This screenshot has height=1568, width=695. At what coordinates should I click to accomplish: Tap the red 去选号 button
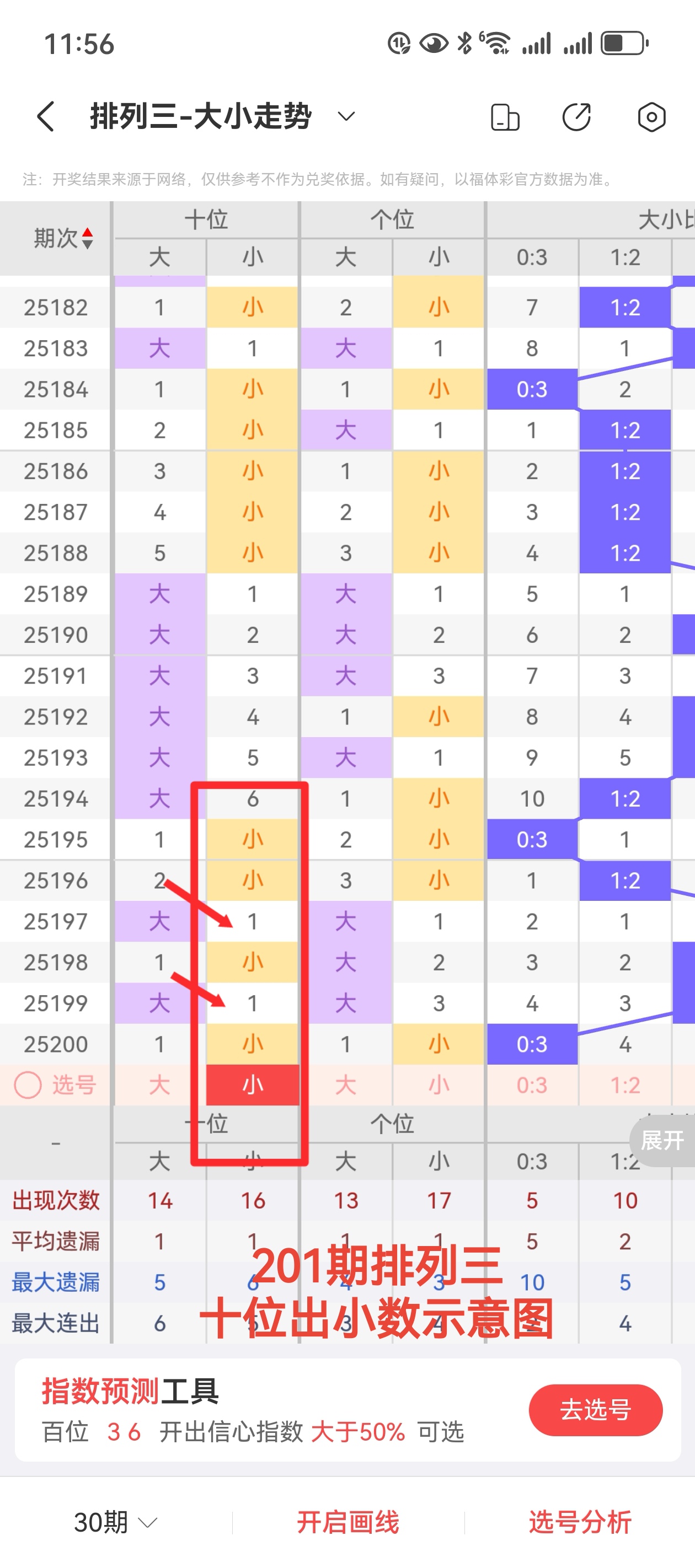click(x=595, y=1410)
